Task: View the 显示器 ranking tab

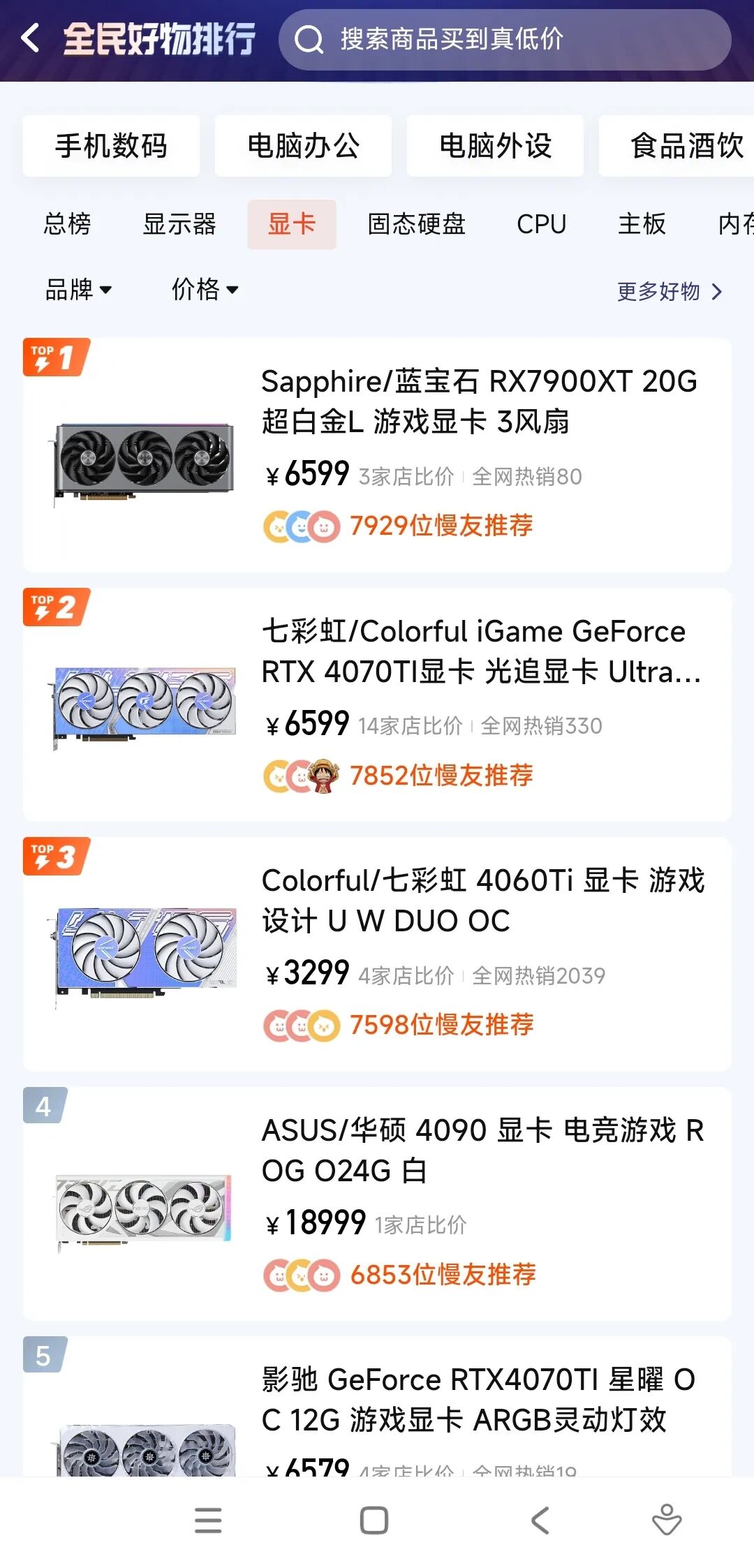Action: [179, 224]
